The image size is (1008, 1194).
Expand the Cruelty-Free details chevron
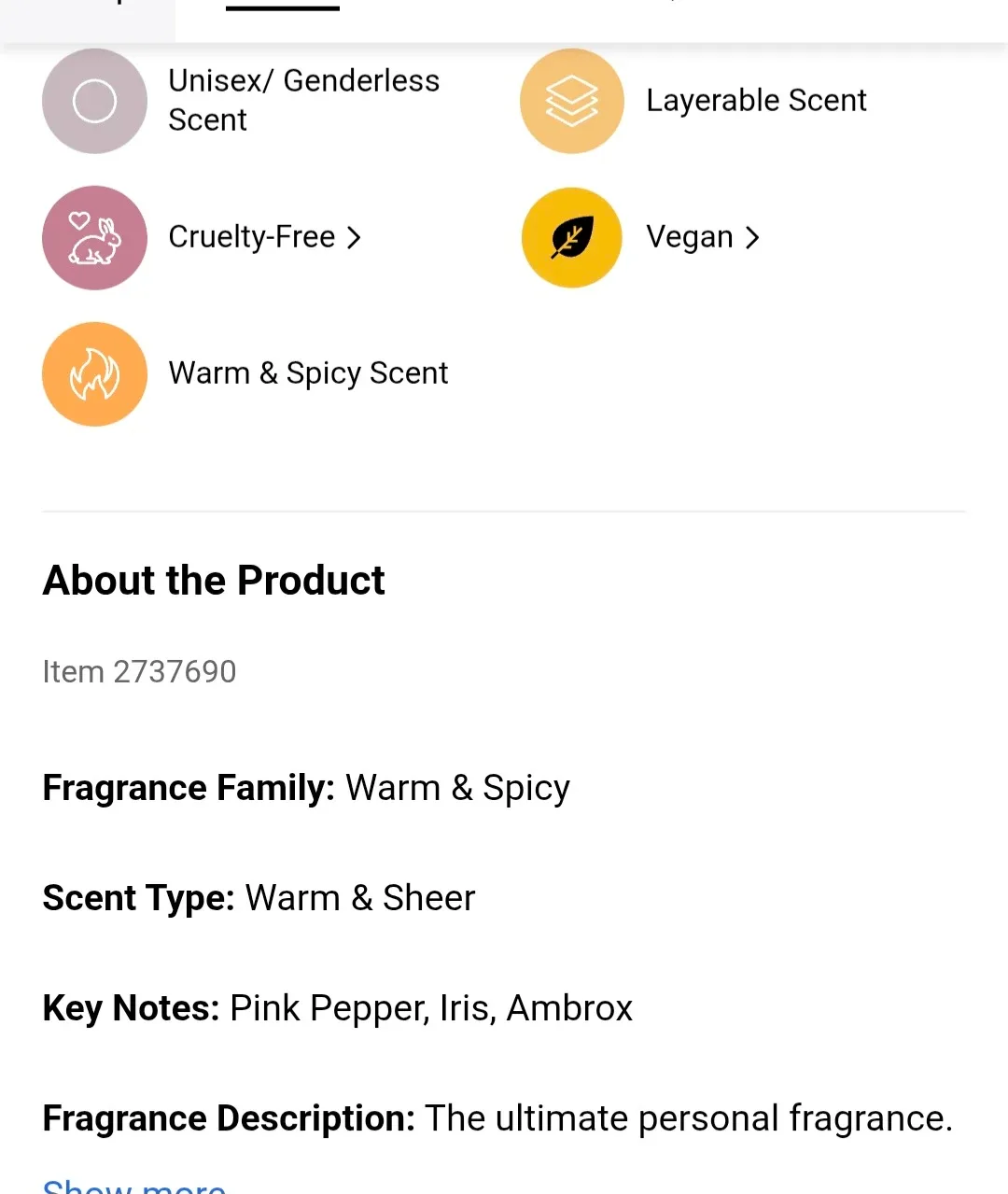354,237
